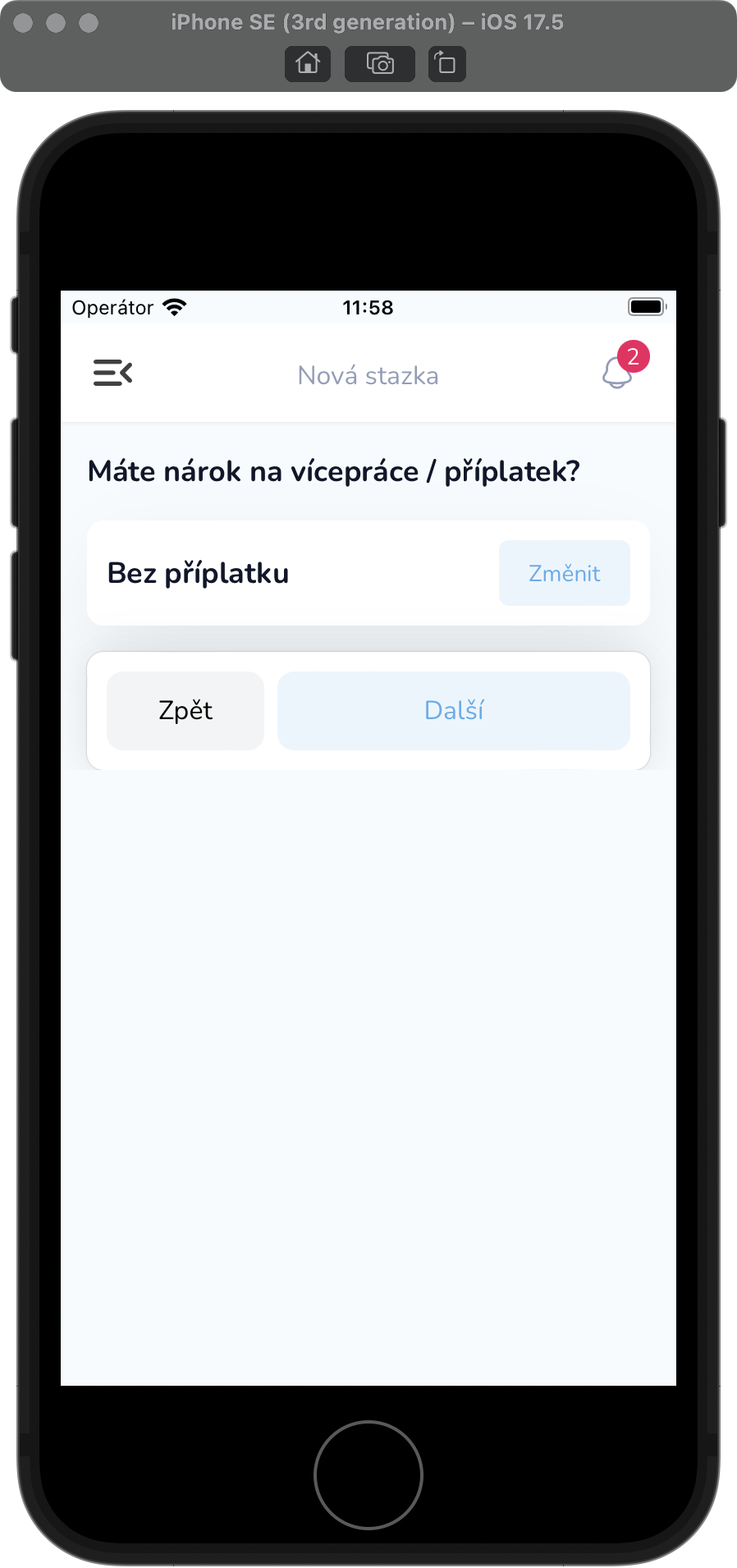Viewport: 737px width, 1568px height.
Task: Go back with the Zpět button
Action: point(185,711)
